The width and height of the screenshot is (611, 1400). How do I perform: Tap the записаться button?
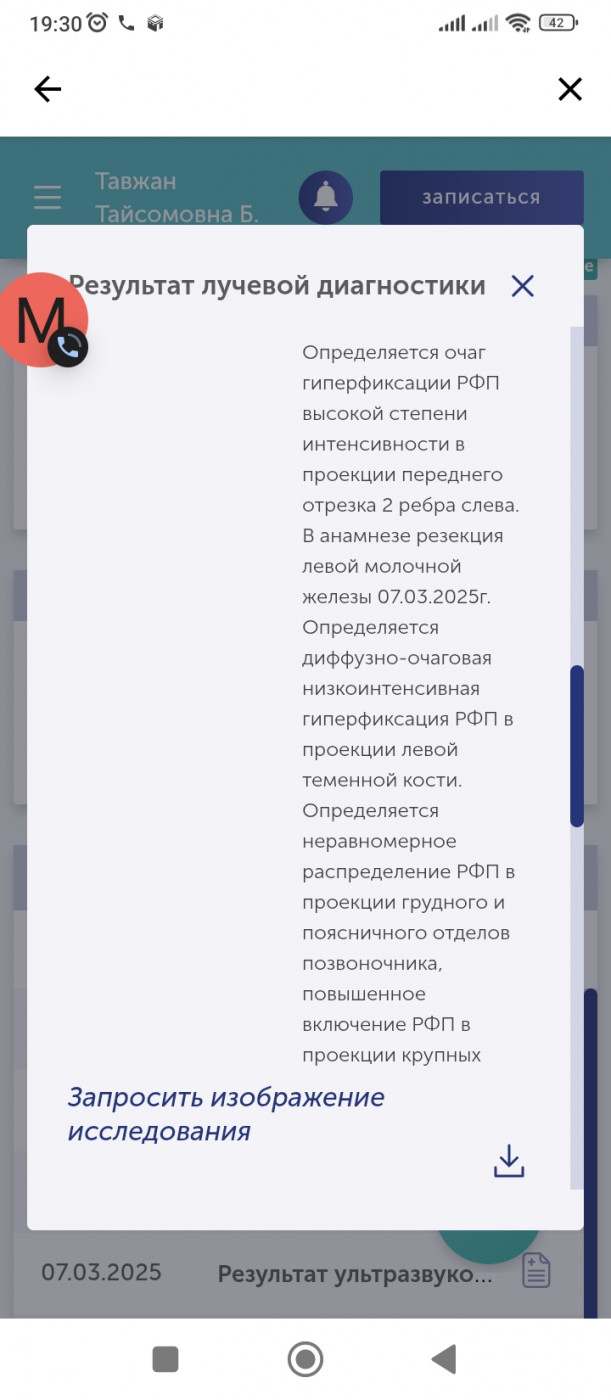click(481, 197)
